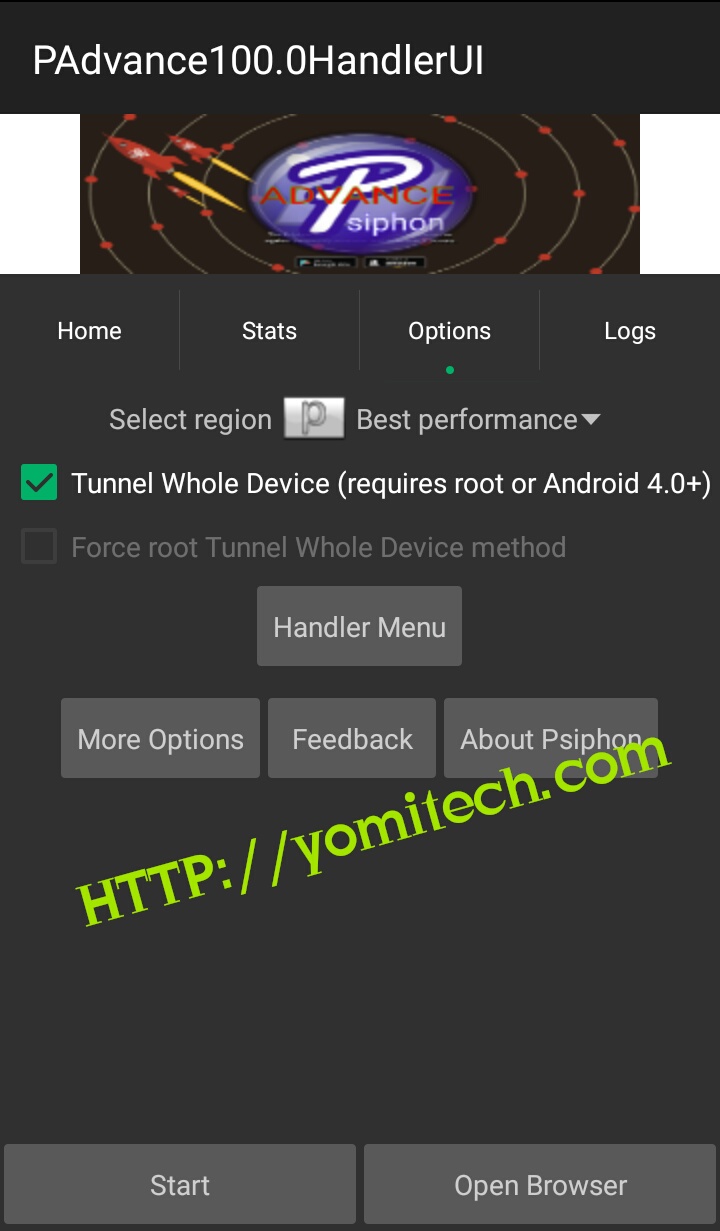Tap the Open Browser button
This screenshot has width=720, height=1231.
tap(540, 1185)
